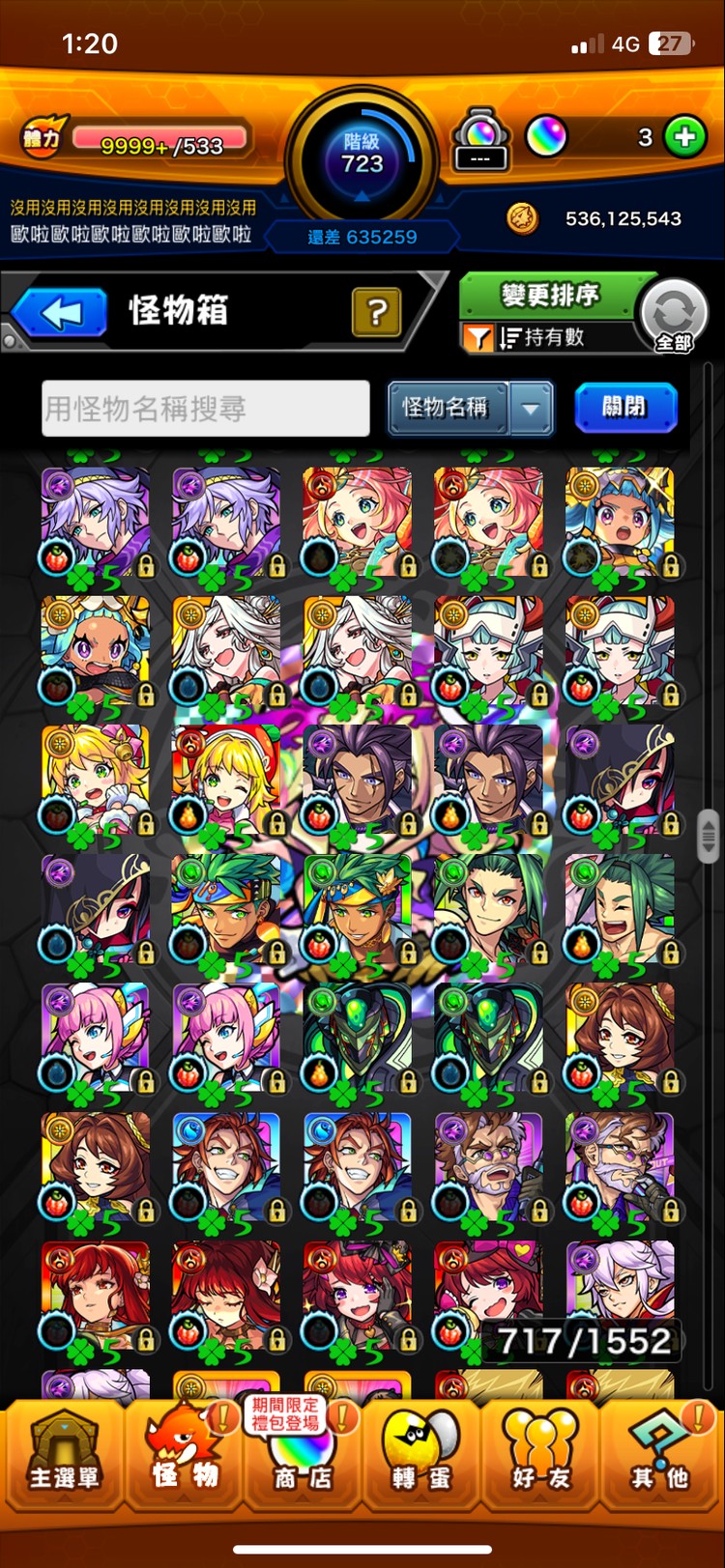The height and width of the screenshot is (1568, 725).
Task: Open the question mark help button
Action: coord(377,311)
